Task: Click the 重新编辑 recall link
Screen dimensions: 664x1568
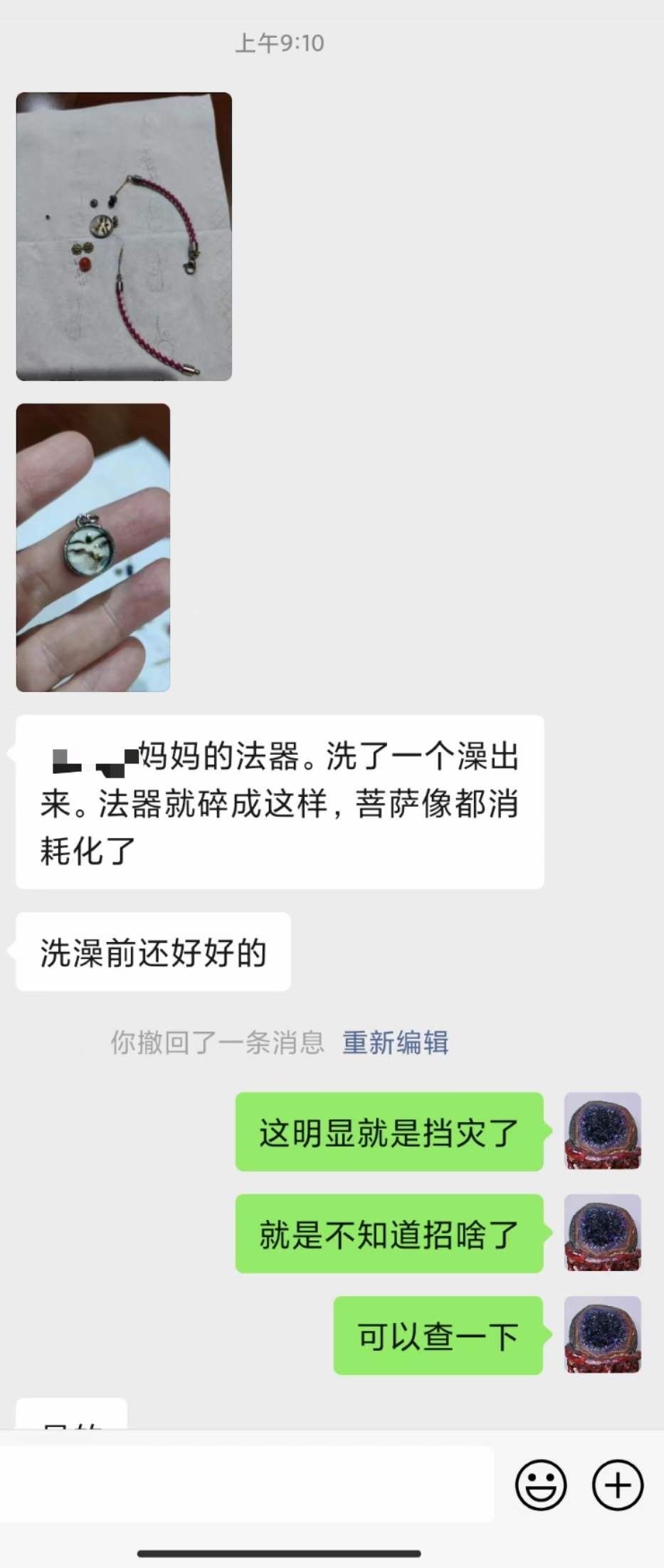Action: 396,1042
